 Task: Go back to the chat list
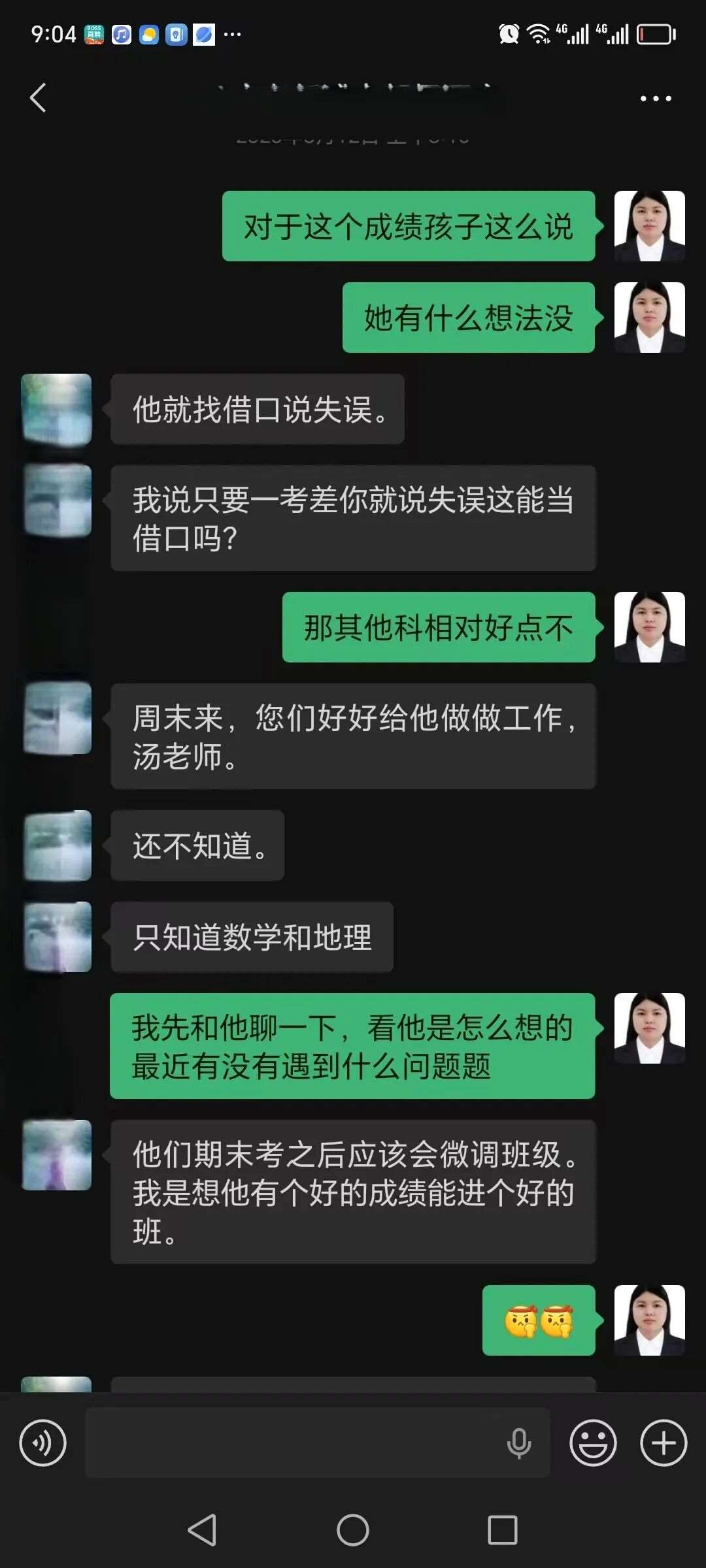[39, 98]
